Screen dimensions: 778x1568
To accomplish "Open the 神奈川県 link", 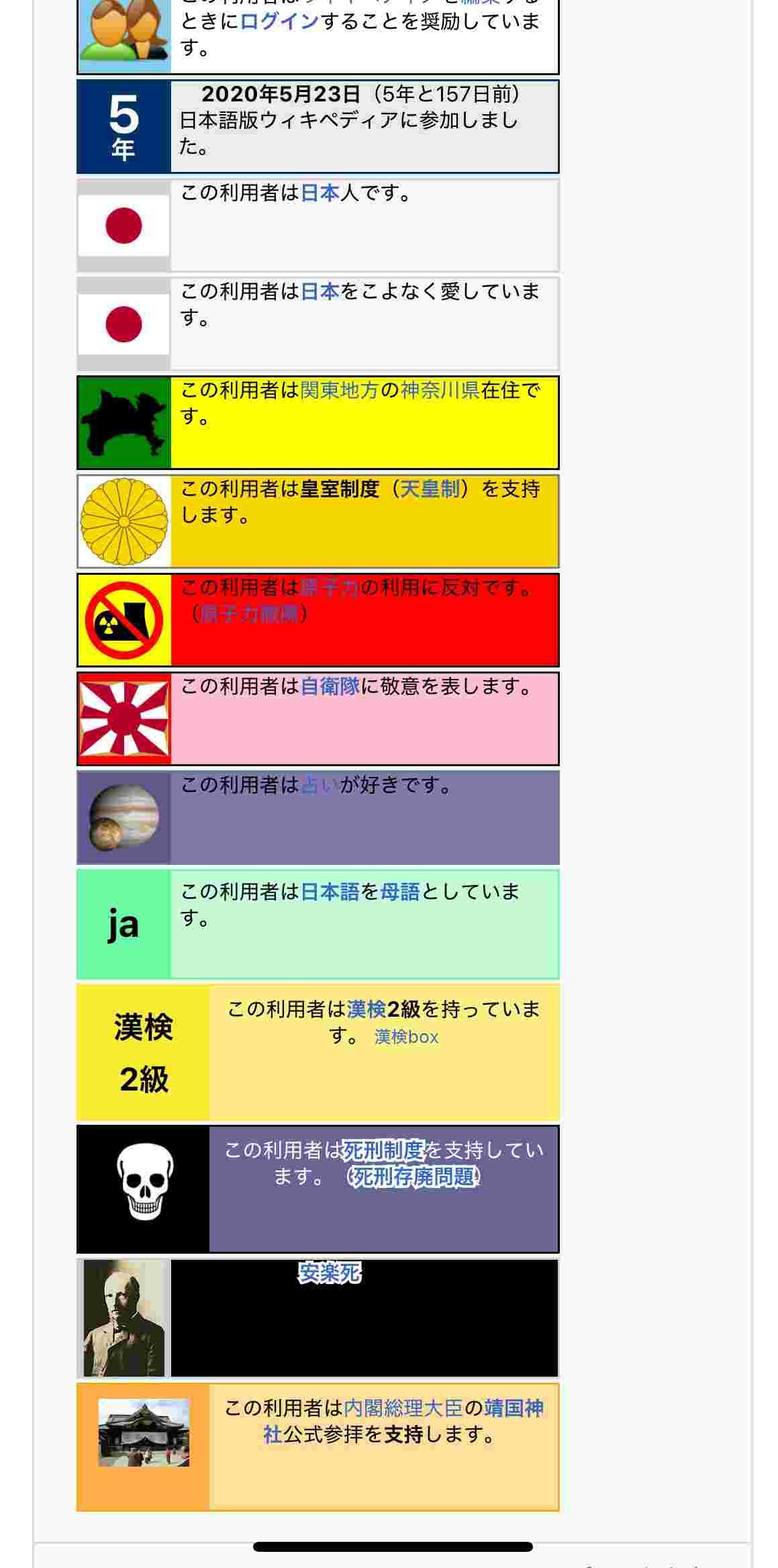I will click(x=440, y=390).
